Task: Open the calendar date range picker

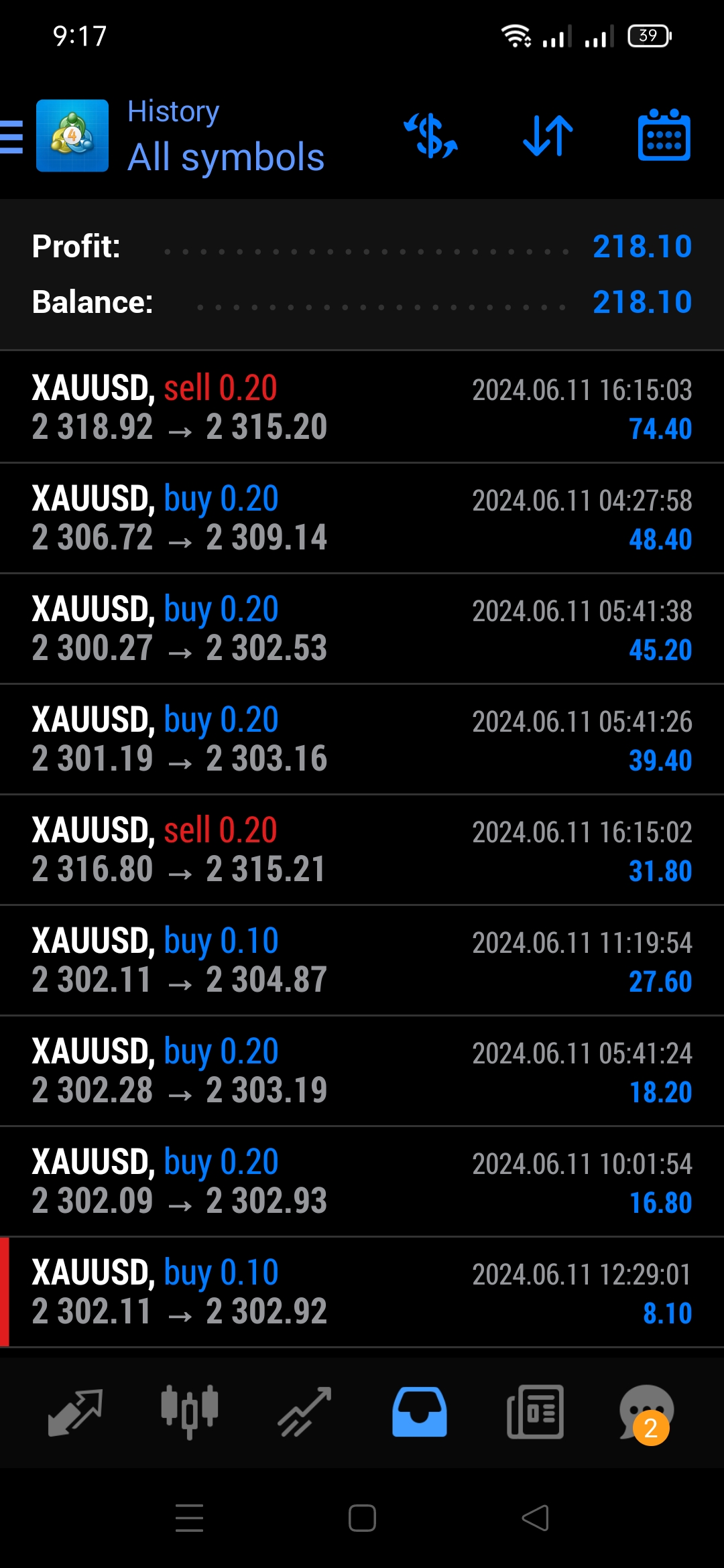Action: 664,137
